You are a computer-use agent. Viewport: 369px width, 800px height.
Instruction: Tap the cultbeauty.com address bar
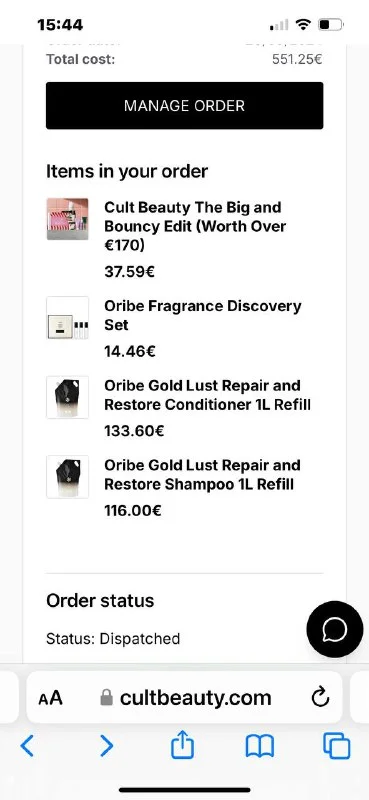[184, 697]
